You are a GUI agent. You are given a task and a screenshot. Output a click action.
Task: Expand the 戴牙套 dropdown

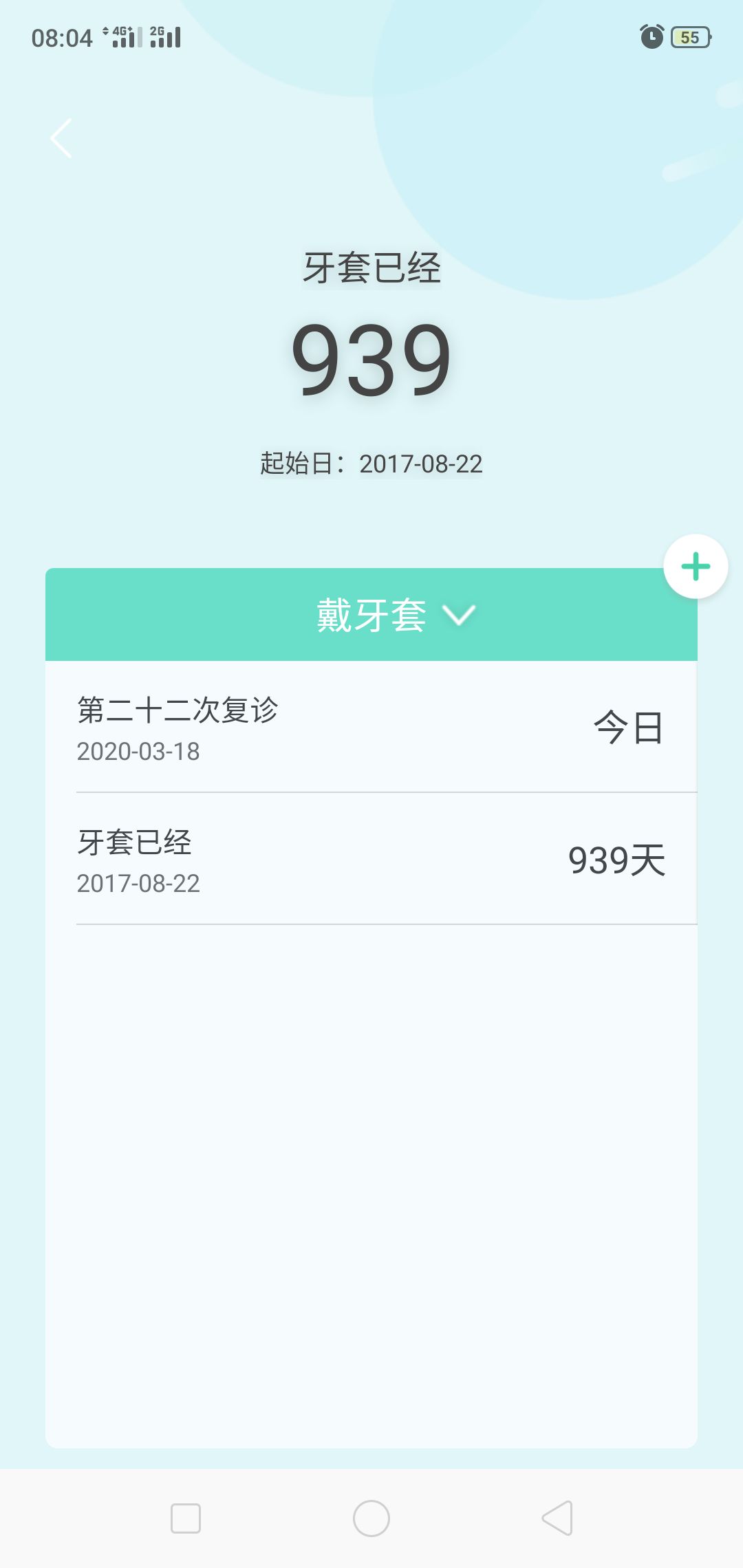coord(396,615)
